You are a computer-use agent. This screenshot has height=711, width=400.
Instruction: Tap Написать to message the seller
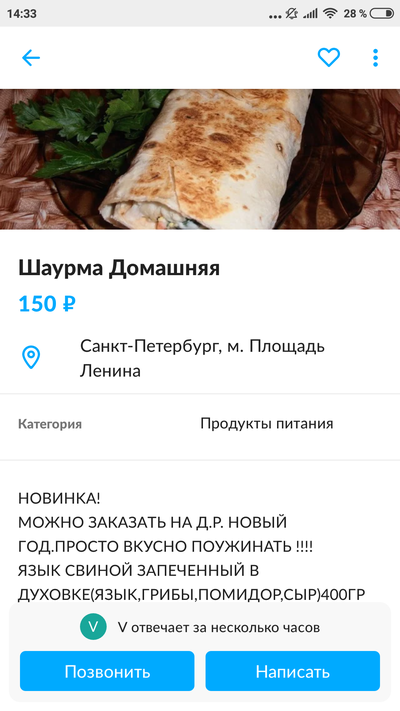pyautogui.click(x=293, y=671)
